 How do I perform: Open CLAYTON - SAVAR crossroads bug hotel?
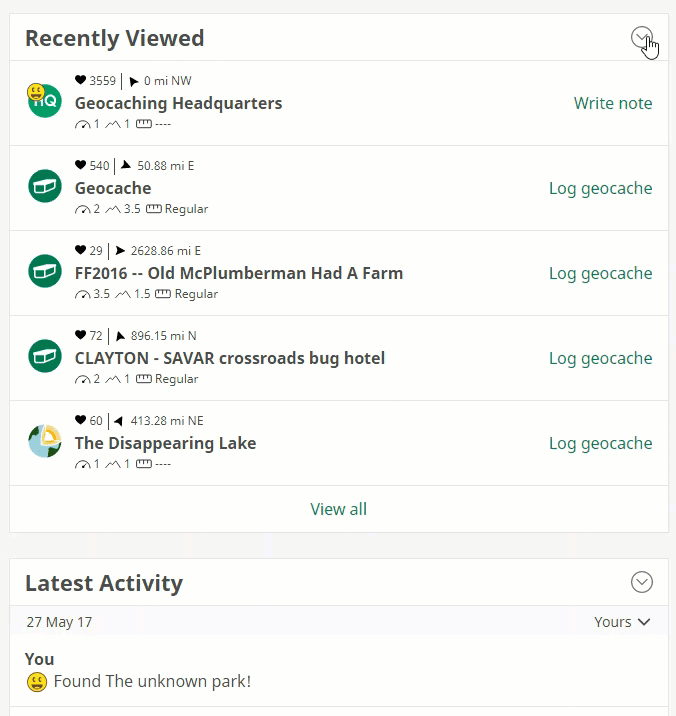(x=230, y=358)
